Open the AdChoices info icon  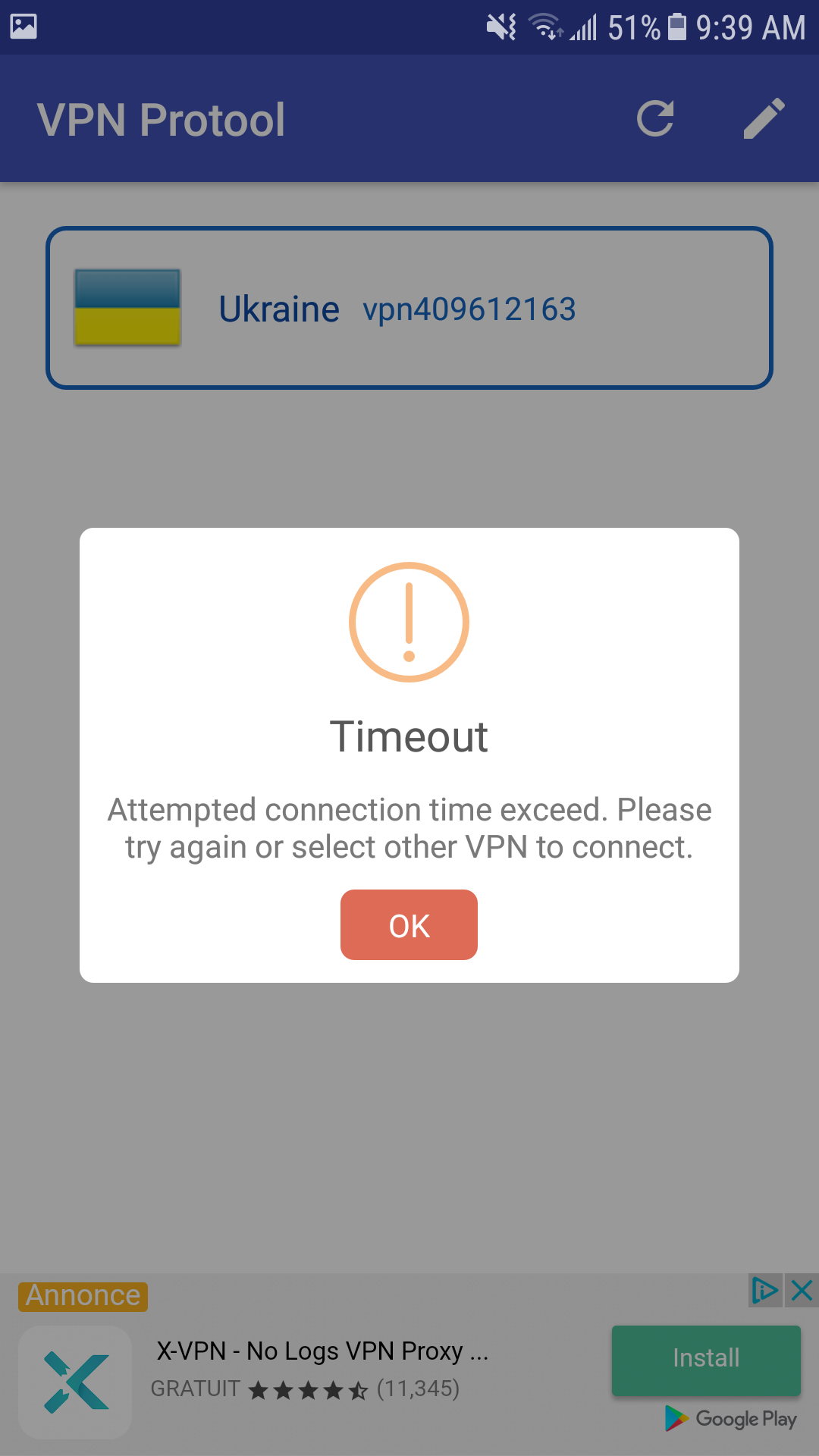(x=765, y=1290)
